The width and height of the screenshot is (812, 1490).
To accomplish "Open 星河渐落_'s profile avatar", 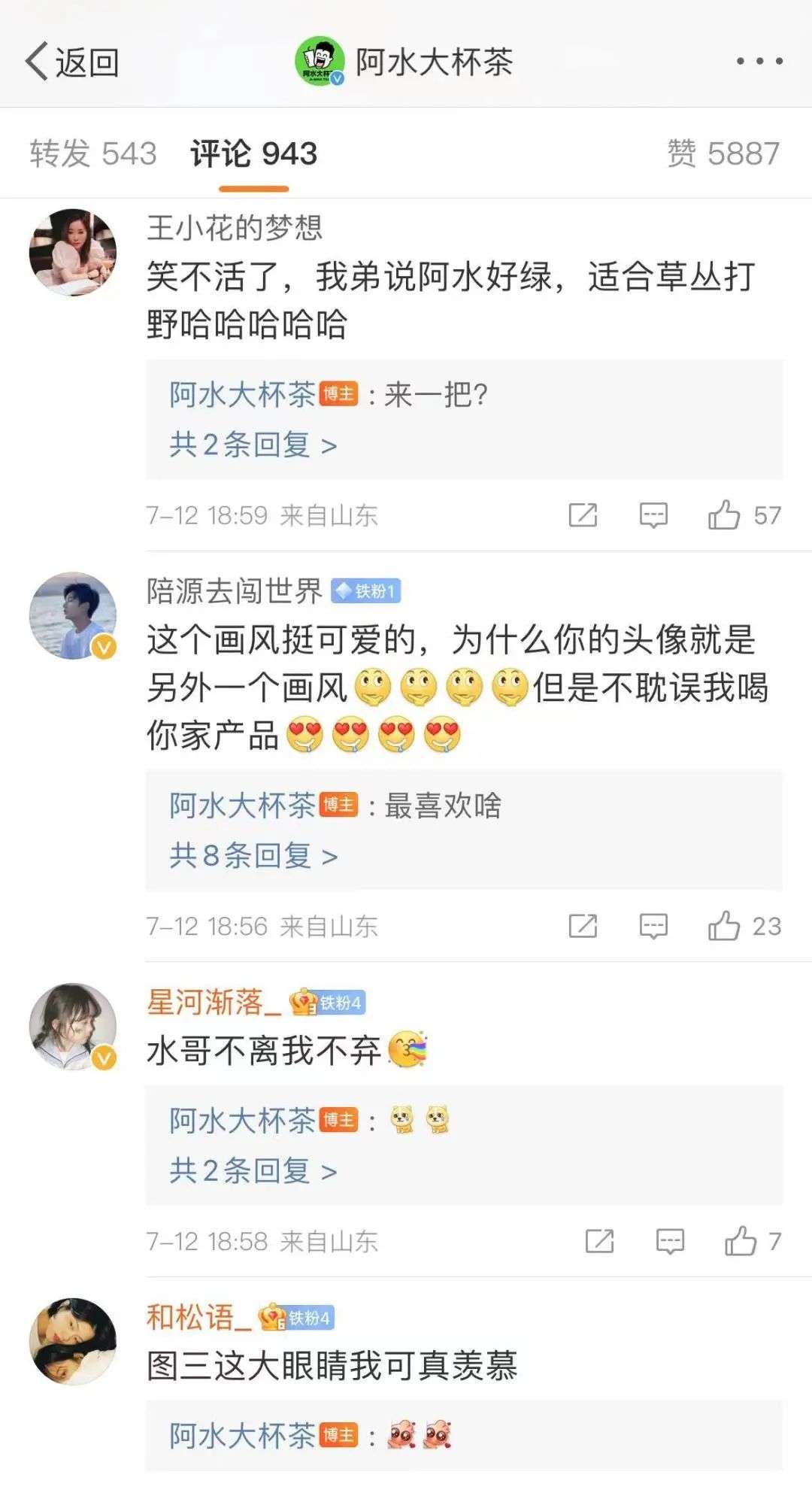I will (73, 1027).
